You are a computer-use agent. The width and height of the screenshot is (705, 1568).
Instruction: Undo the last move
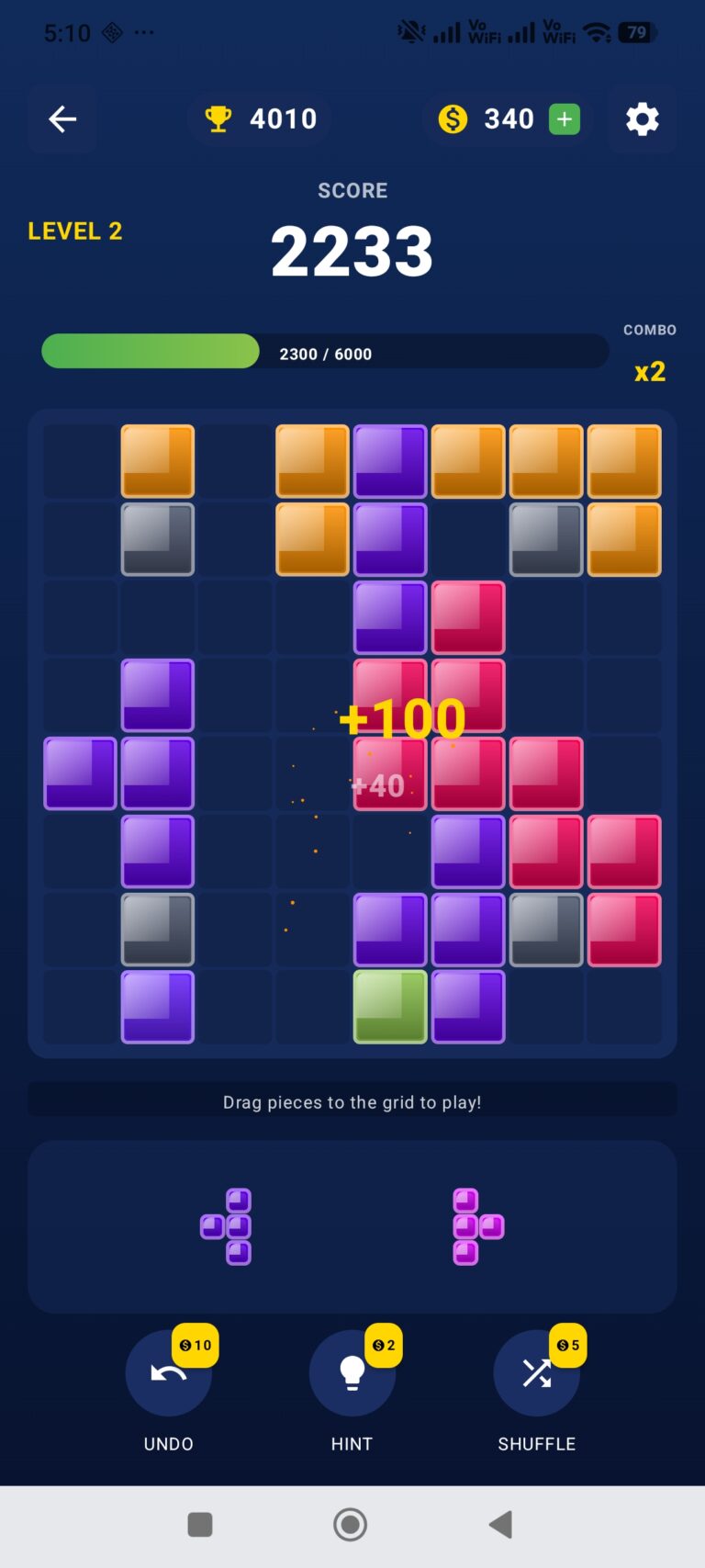tap(169, 1373)
